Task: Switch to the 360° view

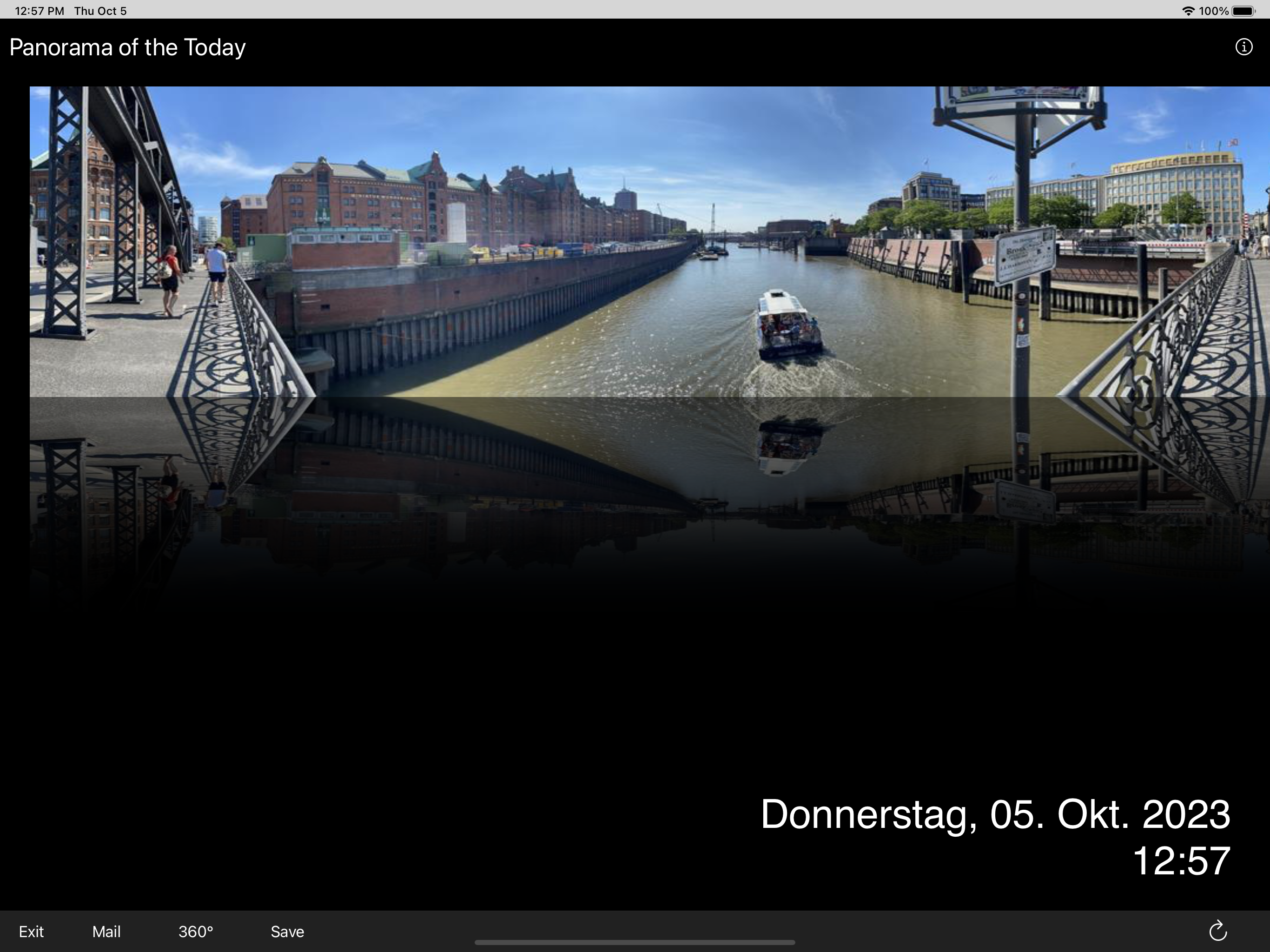Action: [x=195, y=932]
